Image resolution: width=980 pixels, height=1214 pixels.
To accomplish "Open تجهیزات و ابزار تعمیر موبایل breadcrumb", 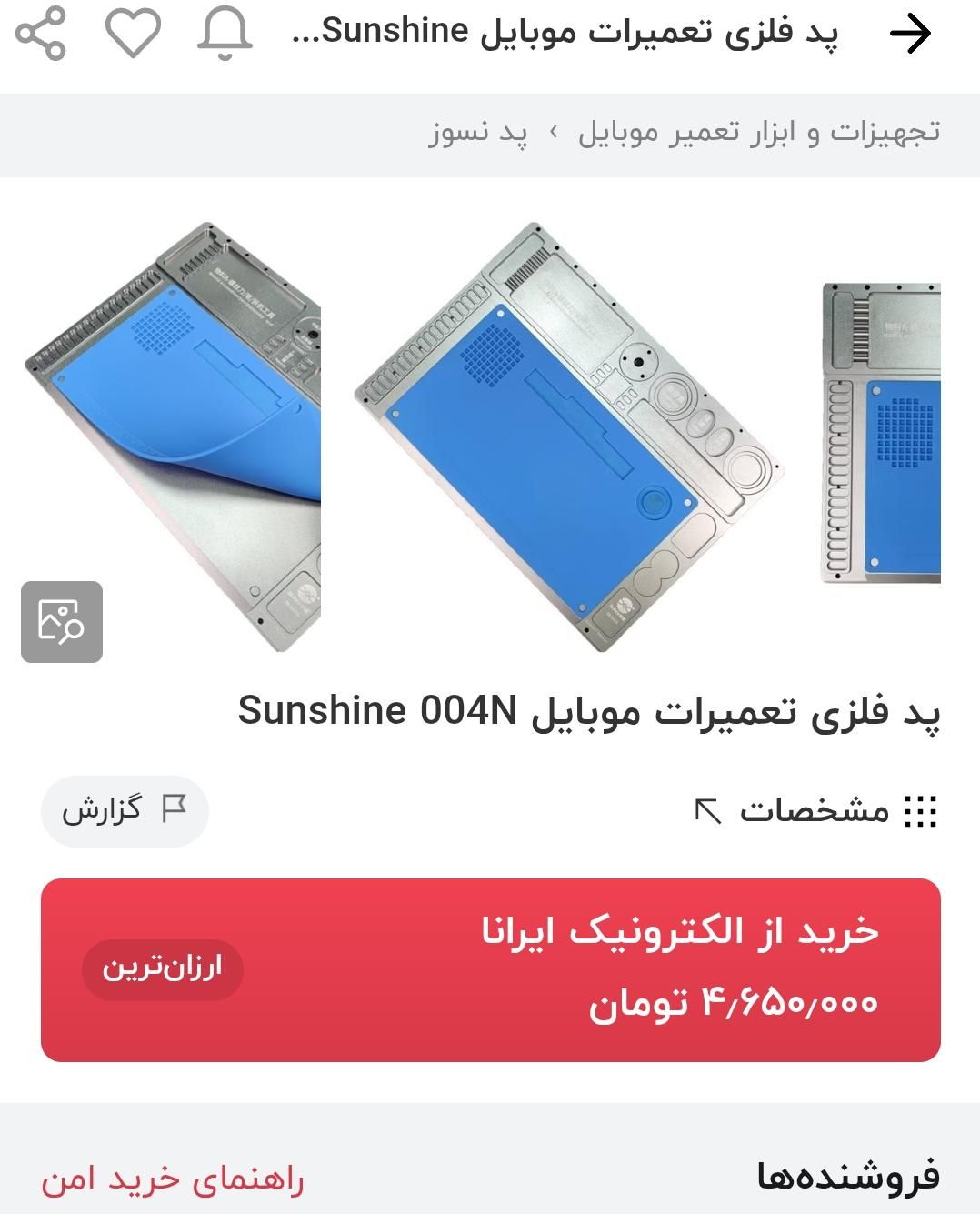I will tap(759, 133).
